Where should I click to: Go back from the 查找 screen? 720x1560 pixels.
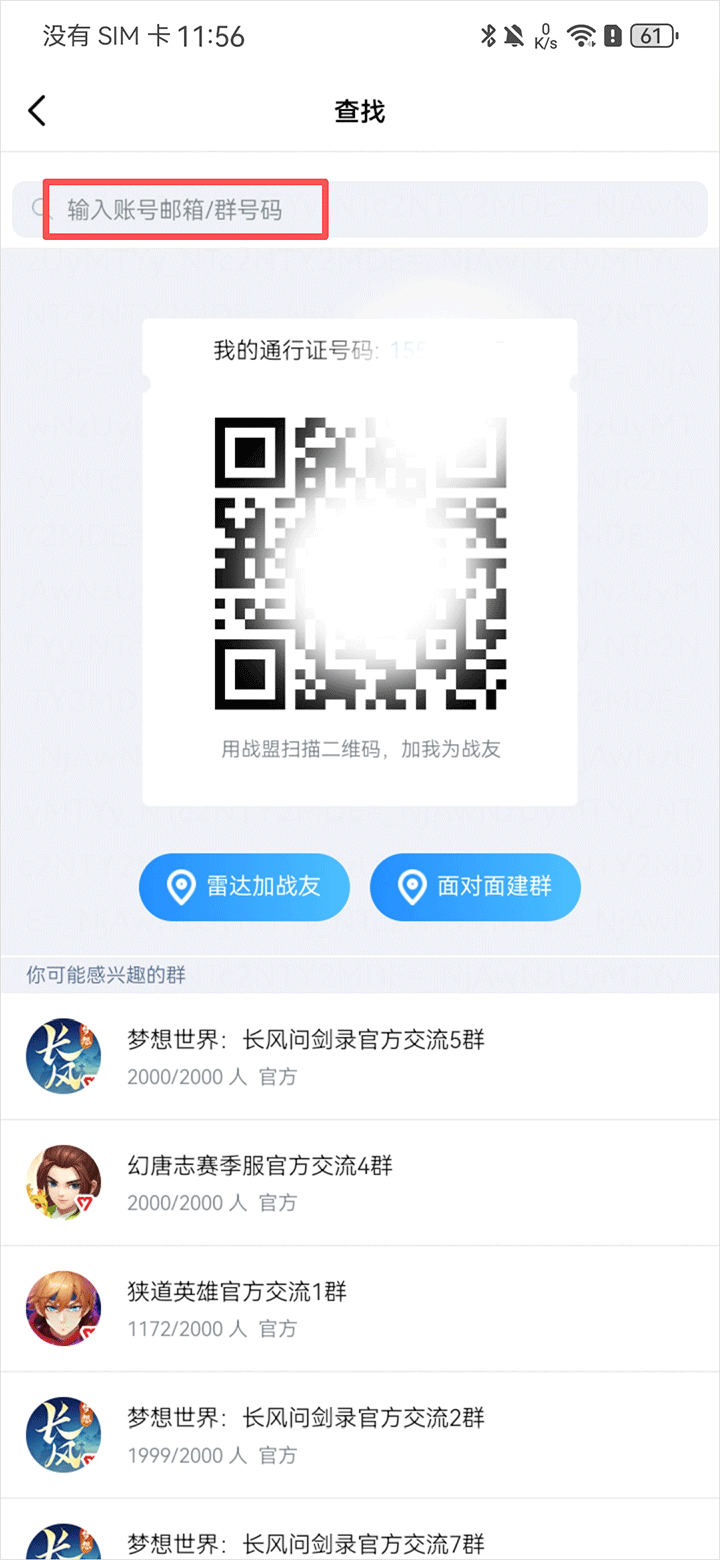coord(38,111)
